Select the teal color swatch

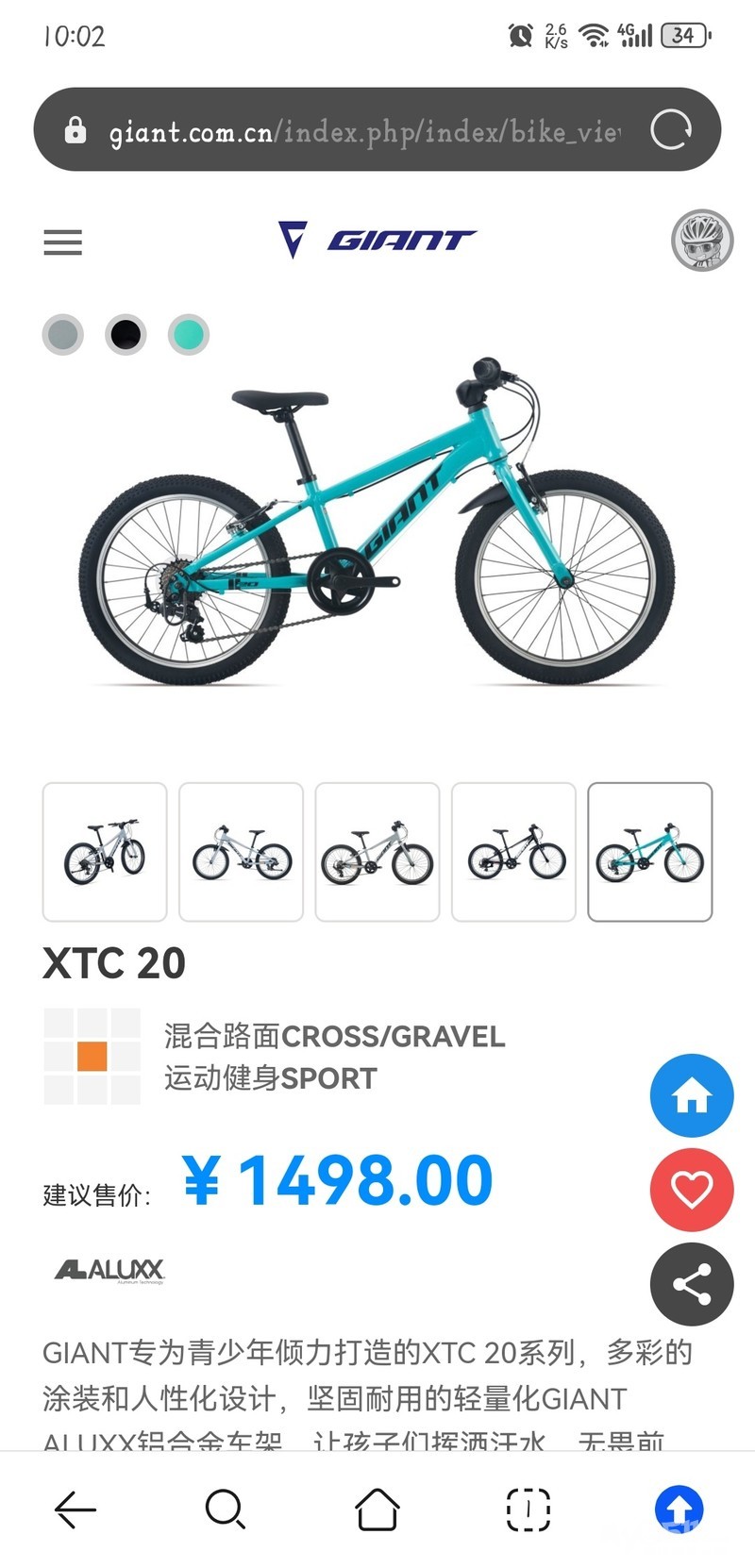(189, 334)
